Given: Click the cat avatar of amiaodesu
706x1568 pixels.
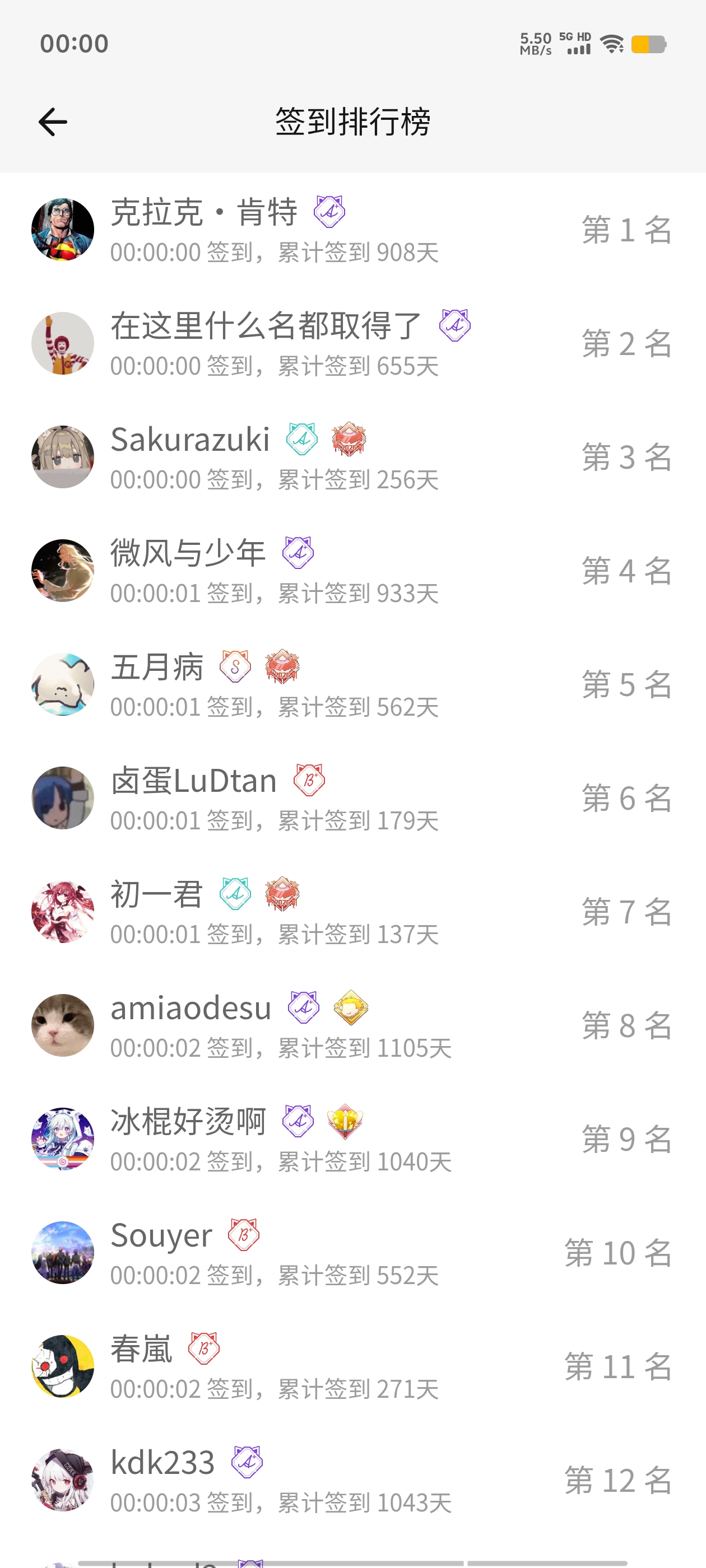Looking at the screenshot, I should (x=63, y=1025).
